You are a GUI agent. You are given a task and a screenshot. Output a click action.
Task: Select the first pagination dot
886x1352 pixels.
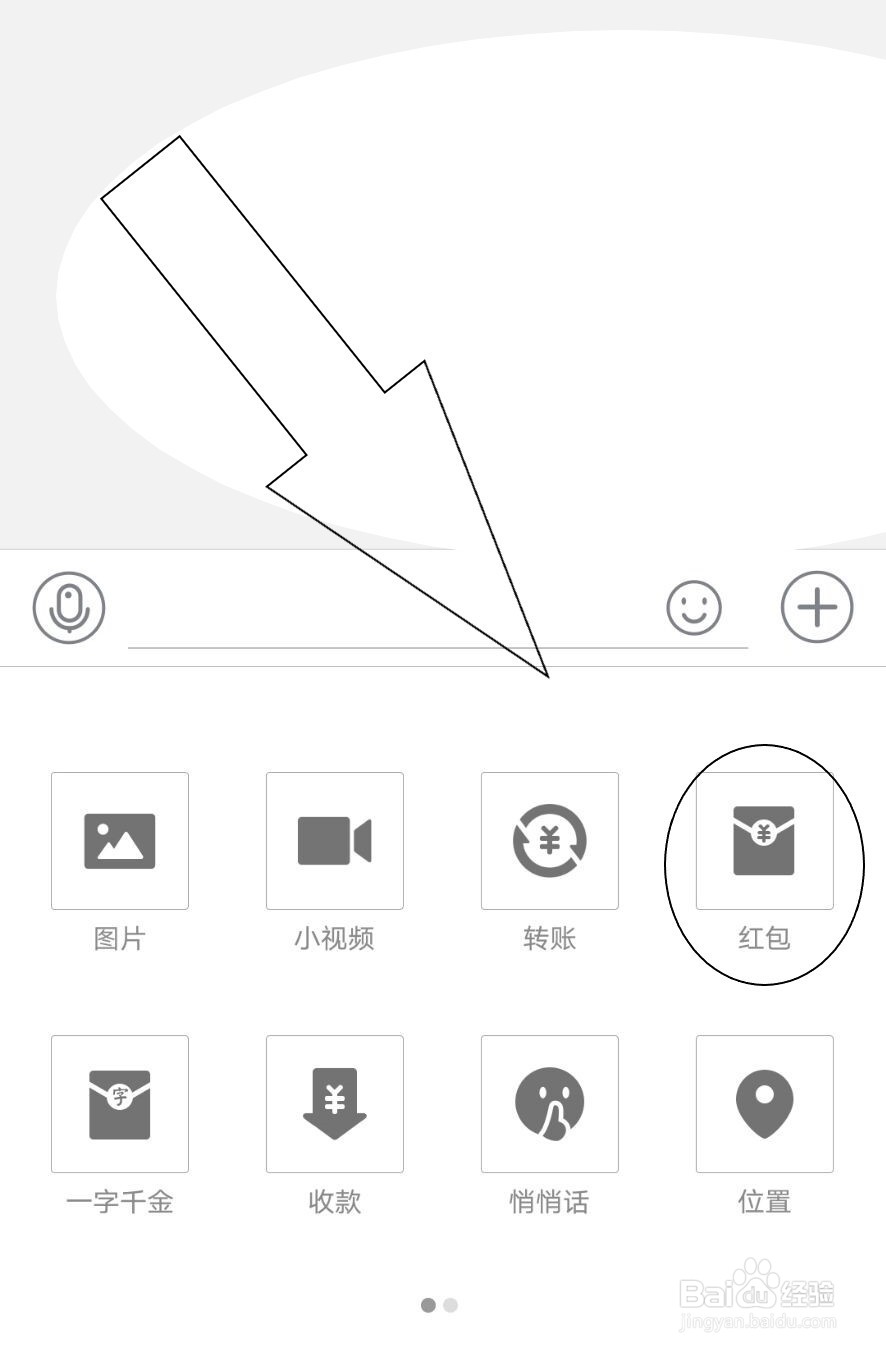click(428, 1305)
